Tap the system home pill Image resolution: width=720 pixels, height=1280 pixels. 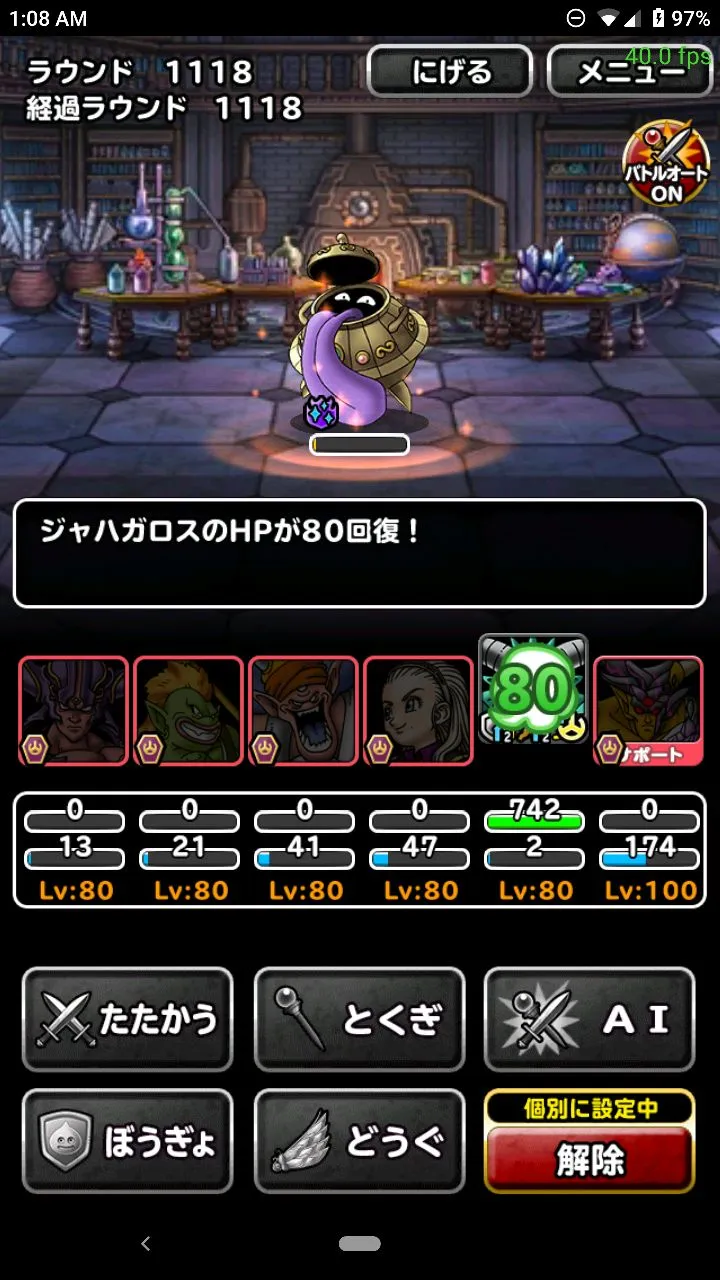coord(359,1244)
